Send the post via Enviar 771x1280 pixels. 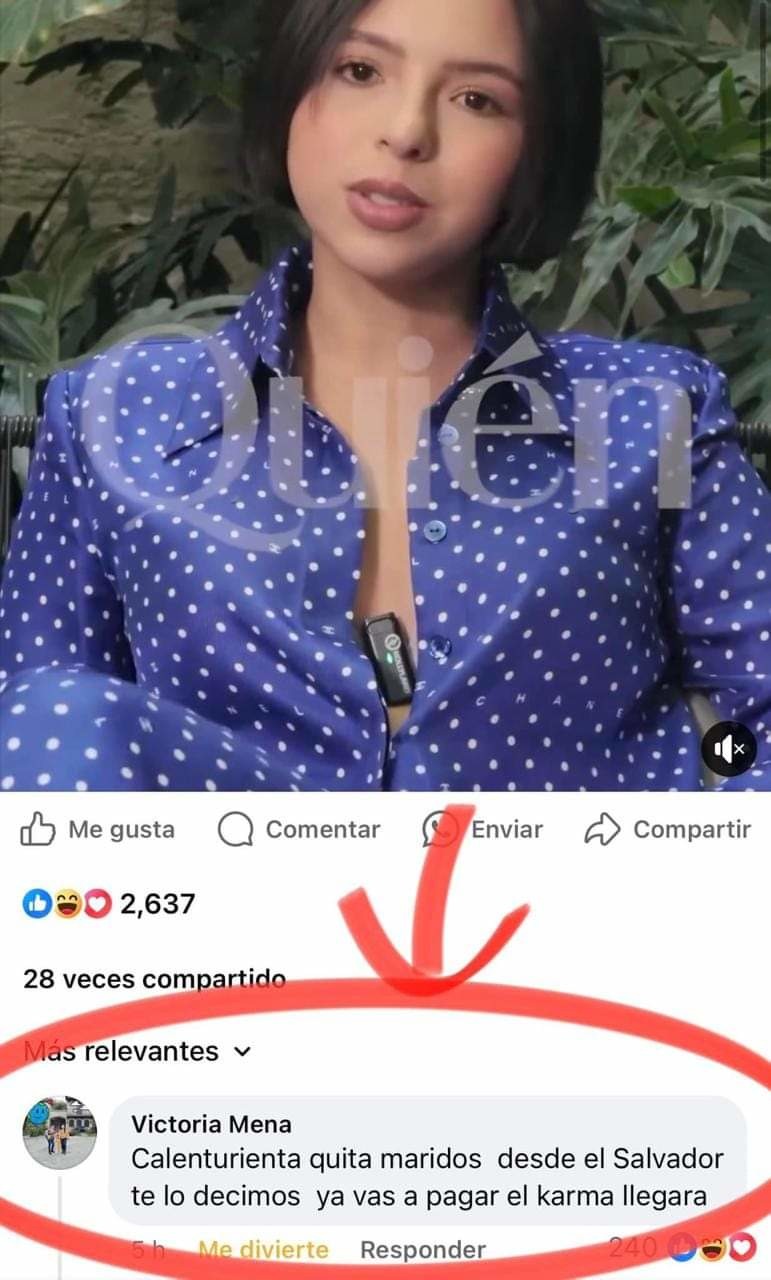tap(484, 830)
